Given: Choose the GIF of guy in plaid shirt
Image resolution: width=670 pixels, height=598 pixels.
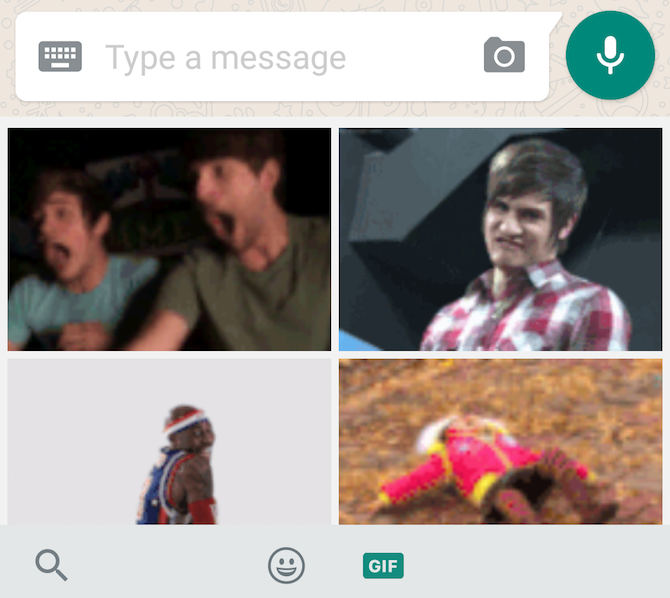Looking at the screenshot, I should 500,239.
